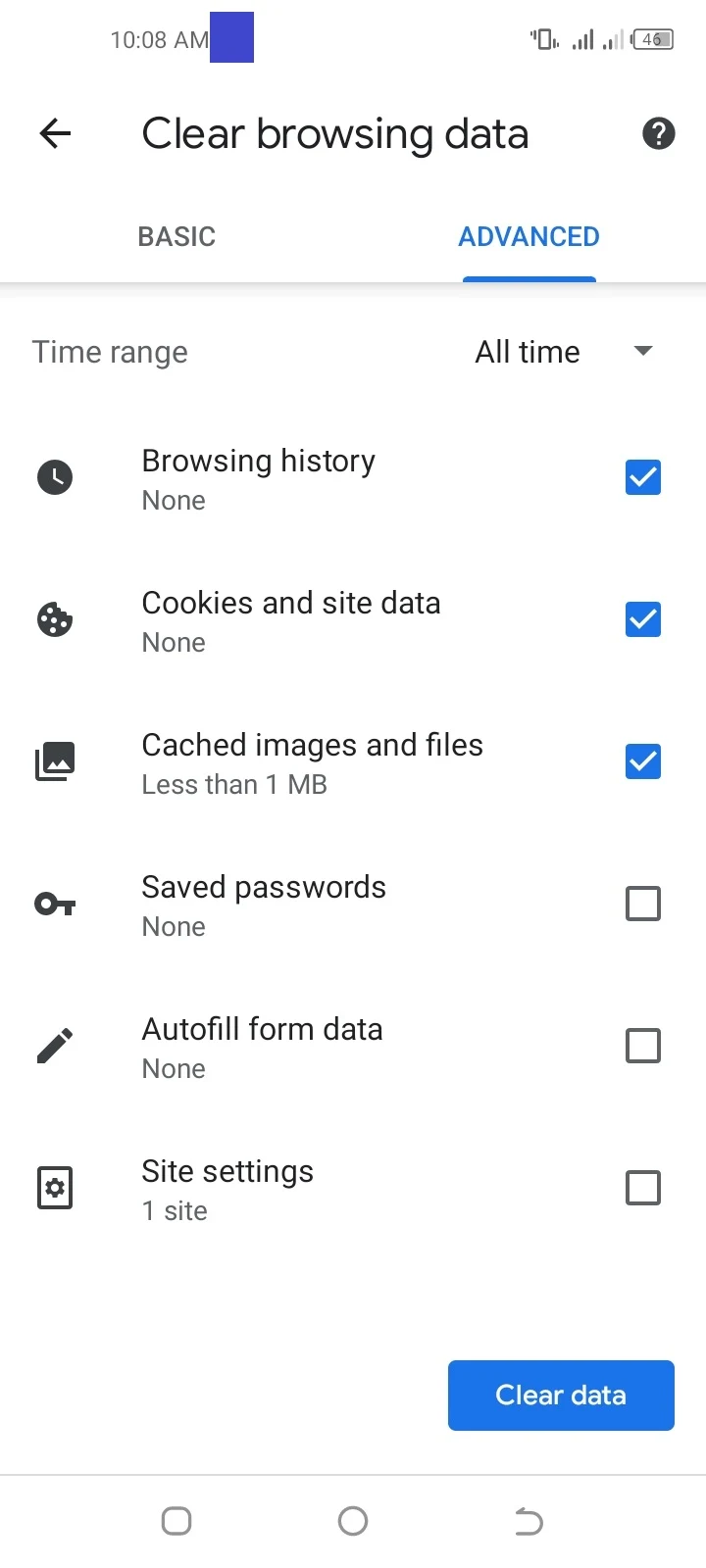This screenshot has height=1568, width=706.
Task: Expand the All time range dropdown
Action: click(565, 352)
